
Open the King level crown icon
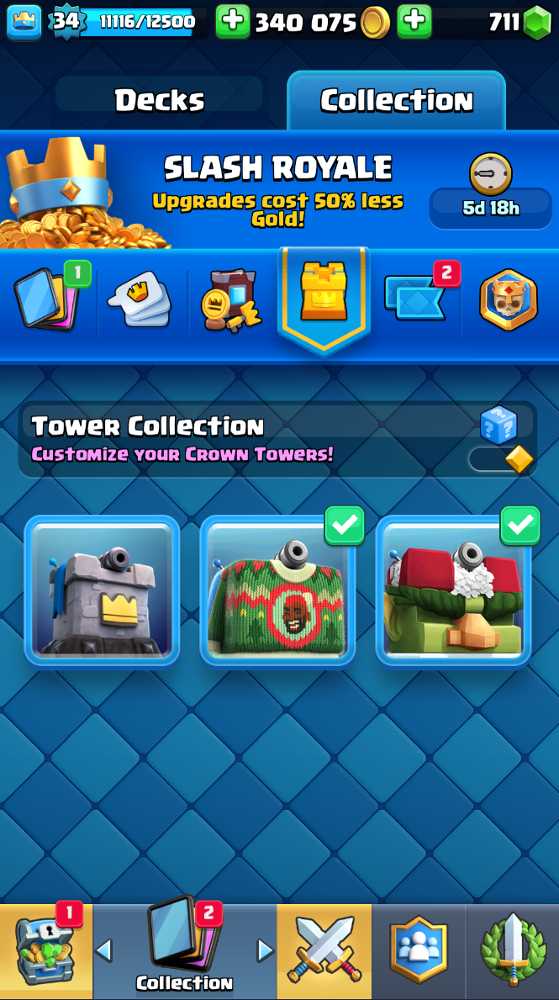(24, 22)
